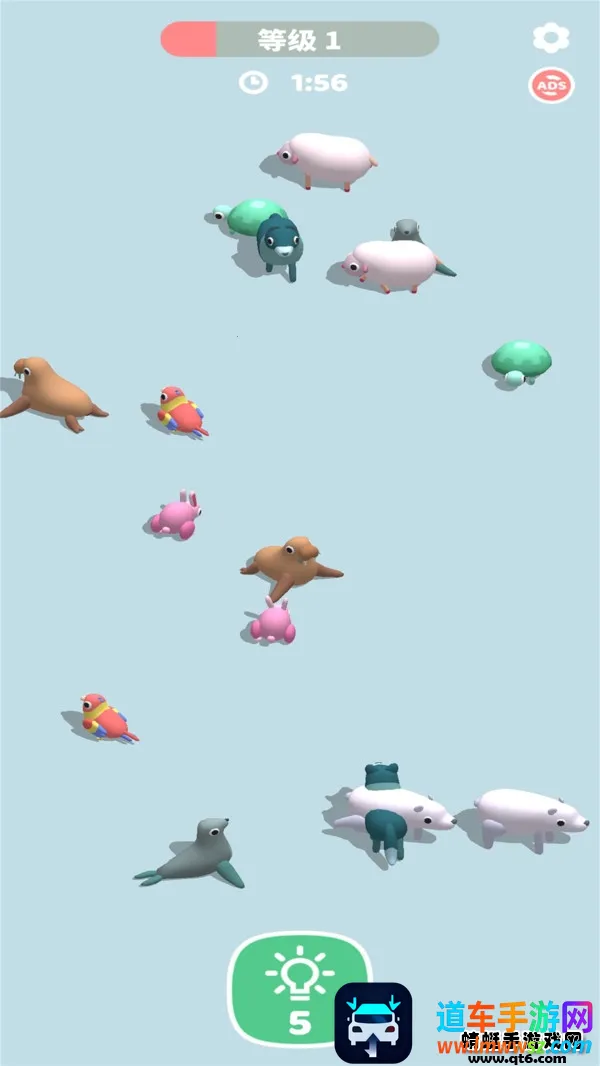Open the settings gear
This screenshot has height=1066, width=600.
point(550,38)
